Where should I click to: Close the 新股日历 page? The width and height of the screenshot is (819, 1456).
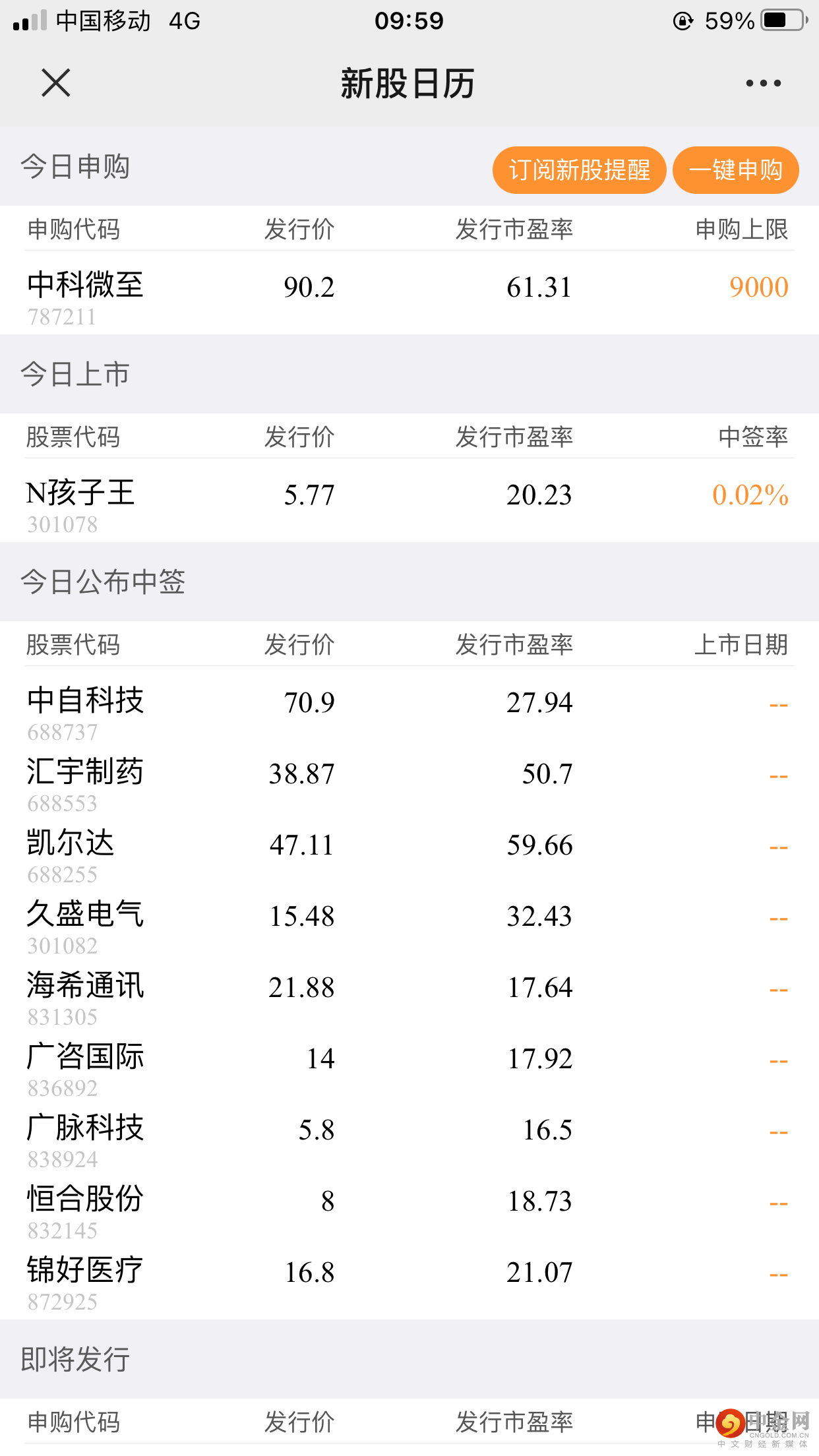coord(56,83)
